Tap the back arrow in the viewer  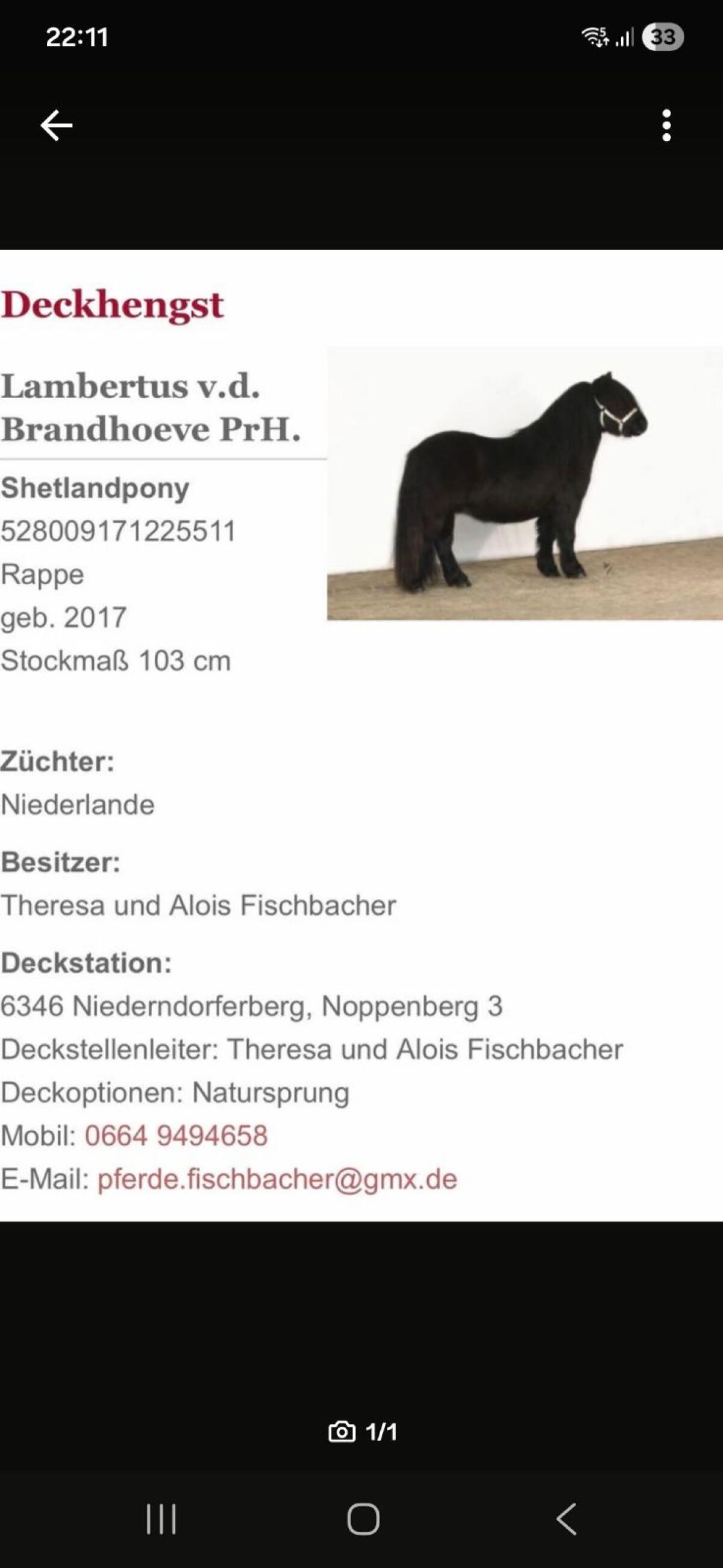(x=57, y=125)
